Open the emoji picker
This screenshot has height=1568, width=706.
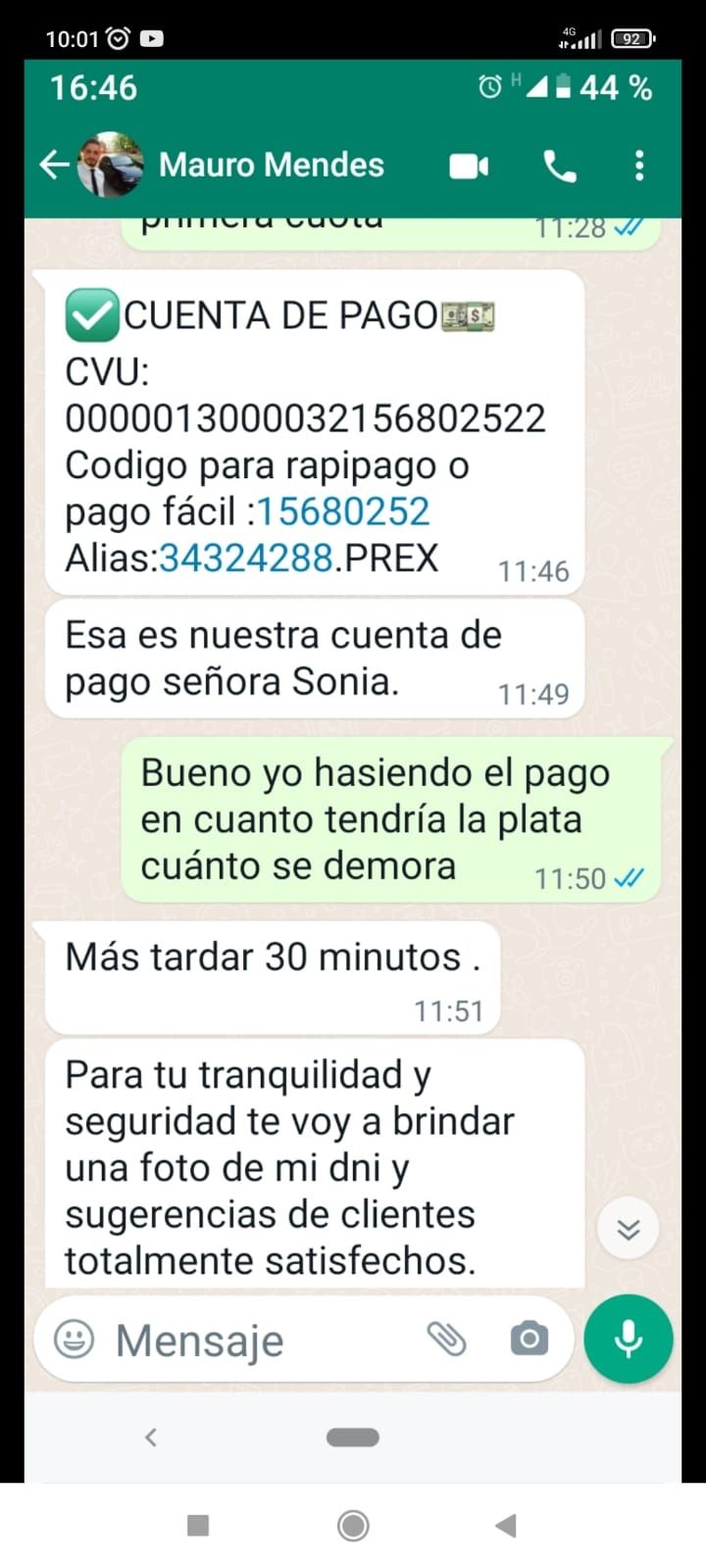pyautogui.click(x=74, y=1339)
